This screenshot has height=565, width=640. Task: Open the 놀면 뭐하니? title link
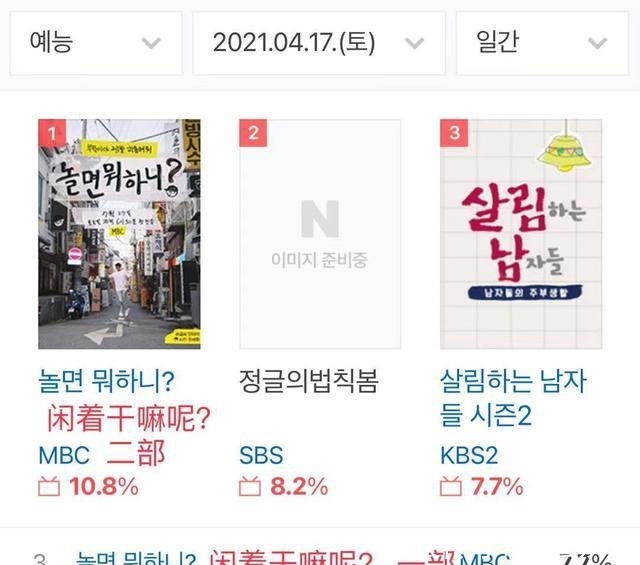coord(107,381)
